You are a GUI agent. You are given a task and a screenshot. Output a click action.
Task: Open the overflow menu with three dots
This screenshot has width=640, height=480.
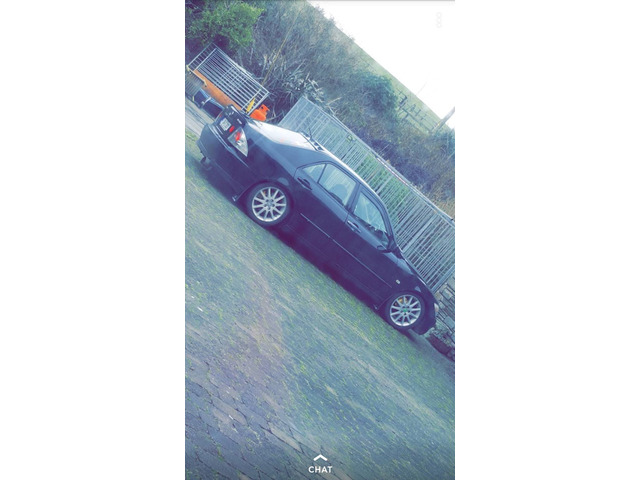[438, 20]
